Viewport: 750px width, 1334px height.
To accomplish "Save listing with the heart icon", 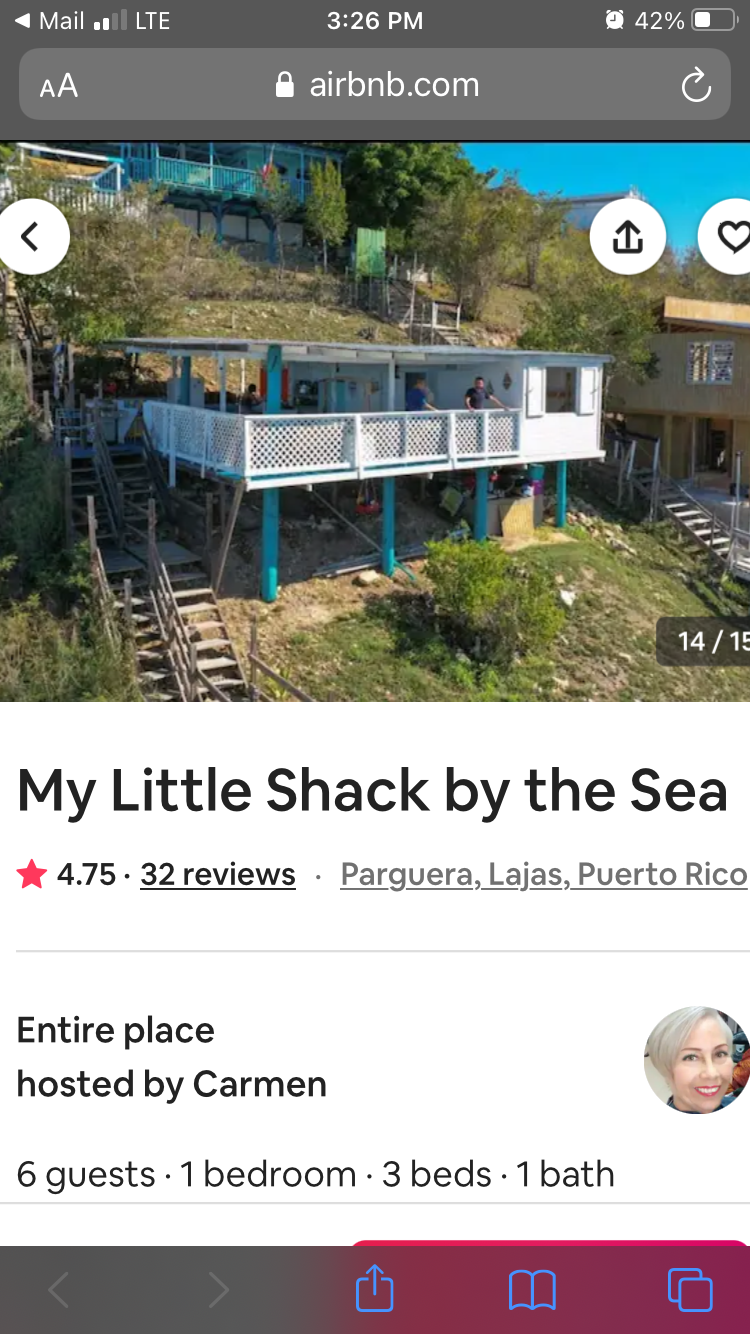I will [x=727, y=237].
